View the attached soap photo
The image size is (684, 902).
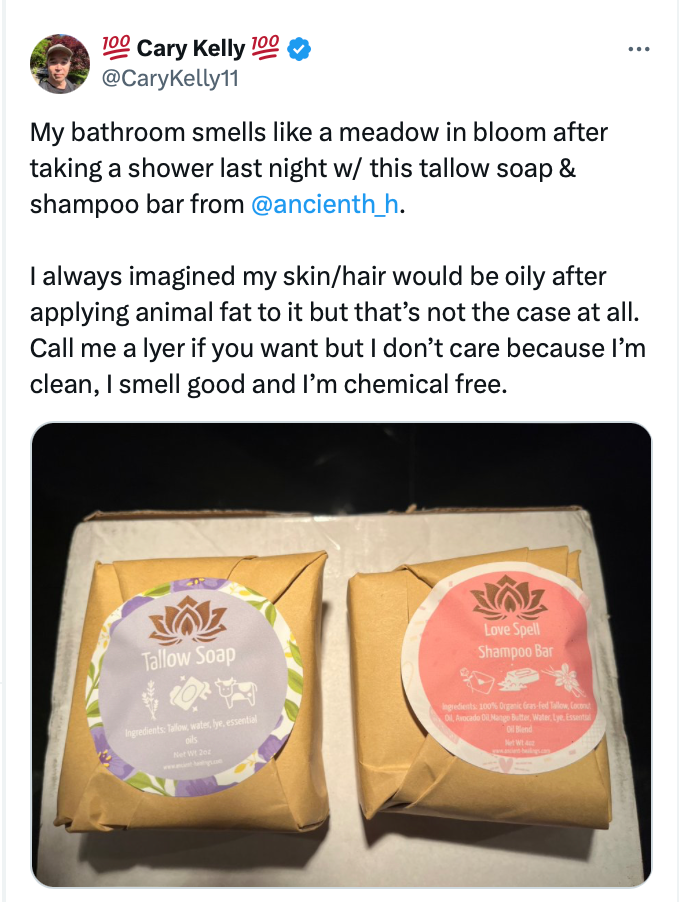pyautogui.click(x=341, y=654)
